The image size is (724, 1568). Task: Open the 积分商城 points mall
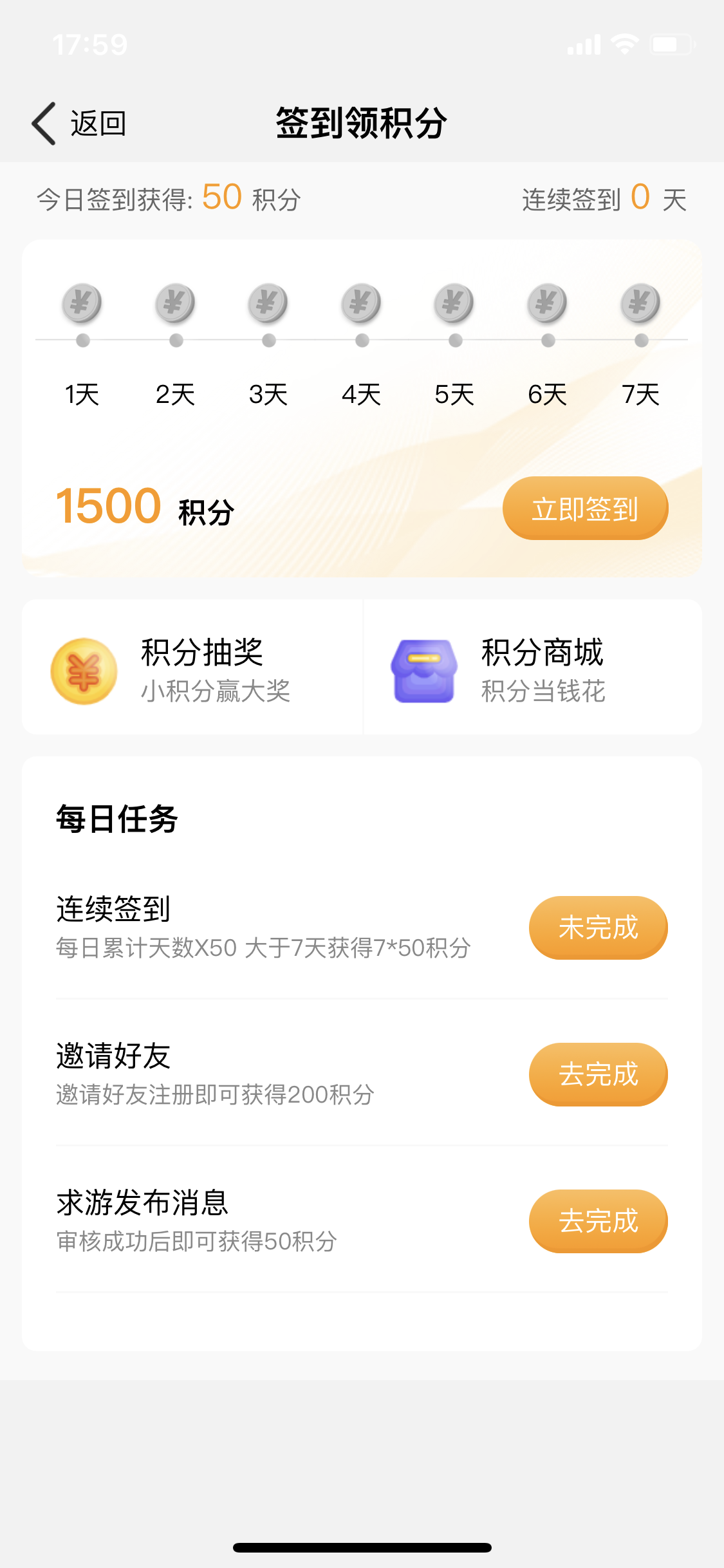(x=533, y=668)
